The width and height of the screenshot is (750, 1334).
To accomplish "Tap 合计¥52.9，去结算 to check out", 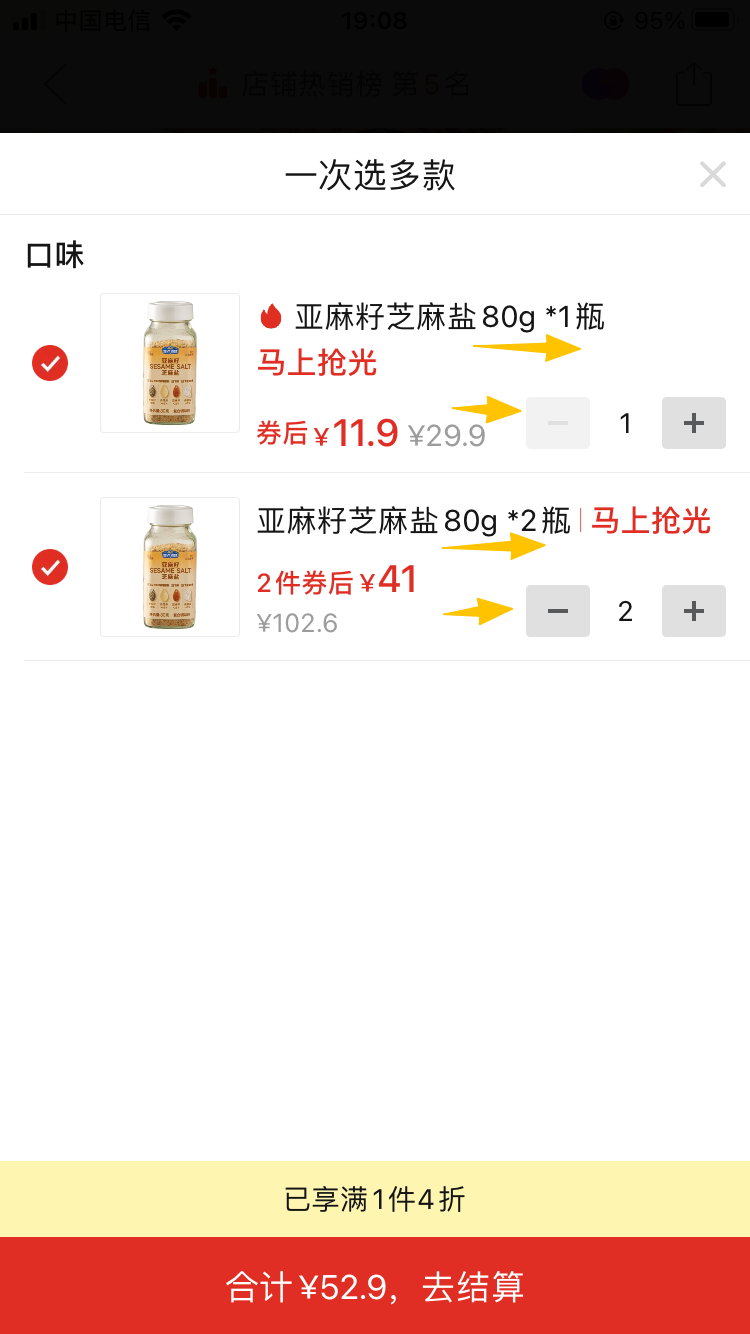I will (x=375, y=1286).
